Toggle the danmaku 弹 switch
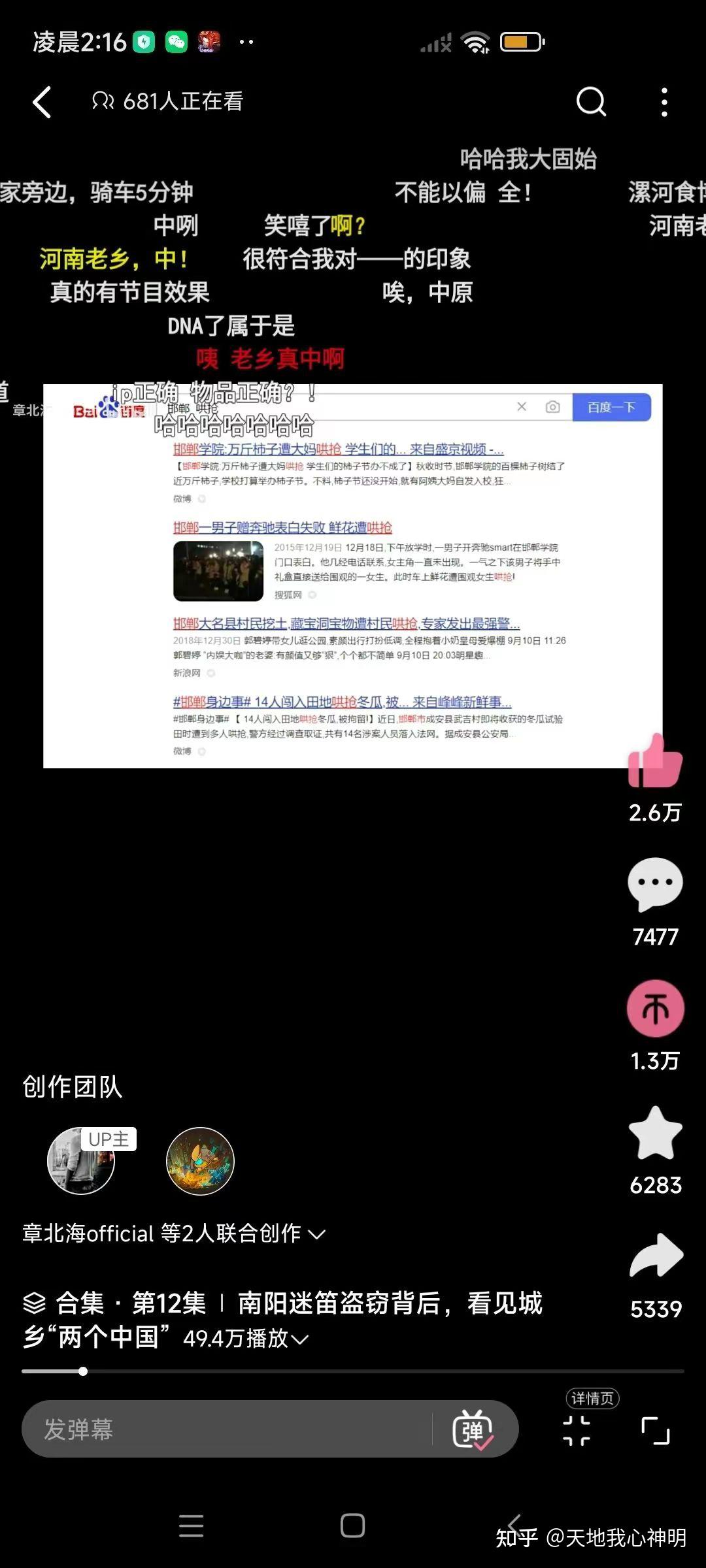Image resolution: width=706 pixels, height=1568 pixels. point(473,1429)
